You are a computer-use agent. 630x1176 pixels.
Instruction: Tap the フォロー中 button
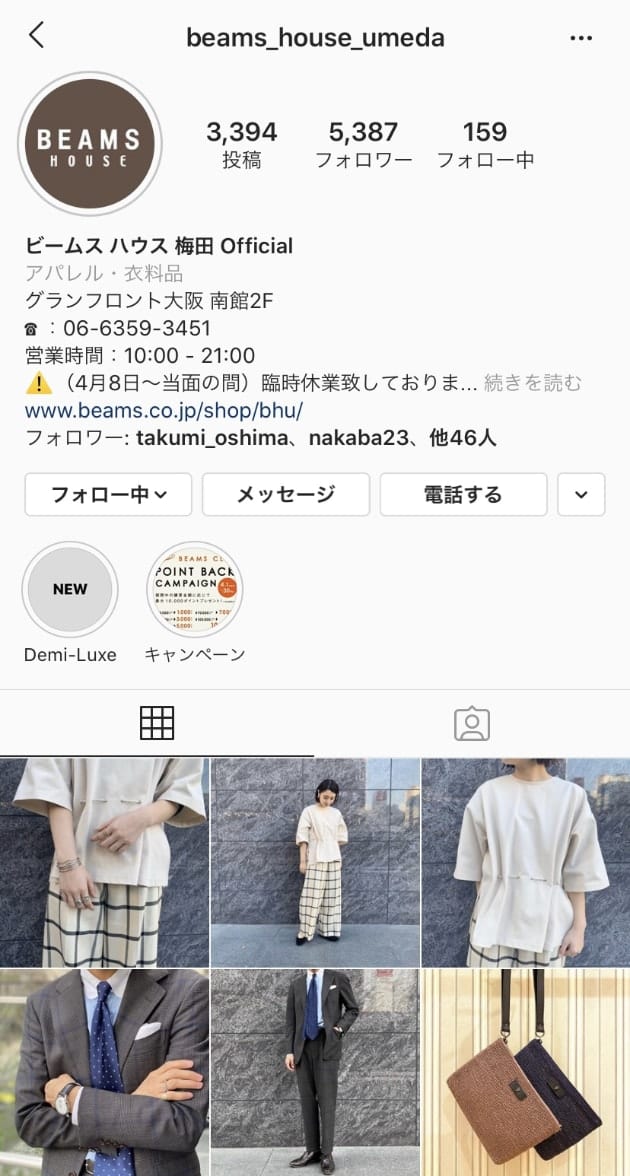click(x=108, y=494)
